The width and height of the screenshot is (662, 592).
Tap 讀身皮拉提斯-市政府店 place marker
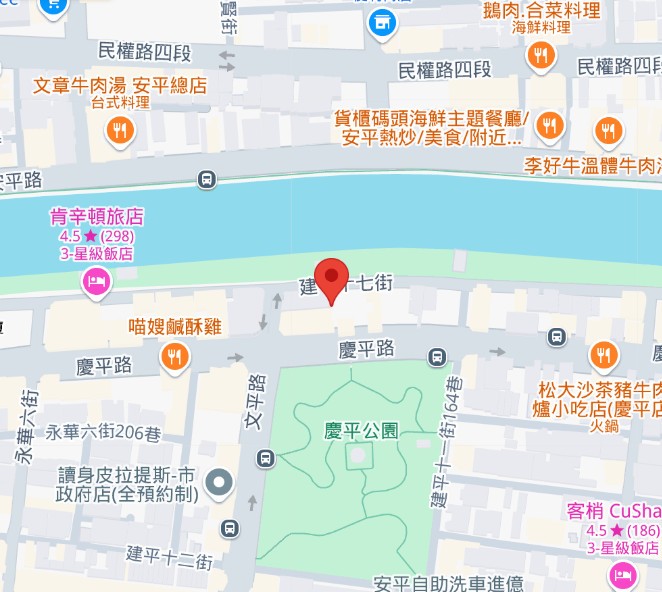click(x=218, y=486)
